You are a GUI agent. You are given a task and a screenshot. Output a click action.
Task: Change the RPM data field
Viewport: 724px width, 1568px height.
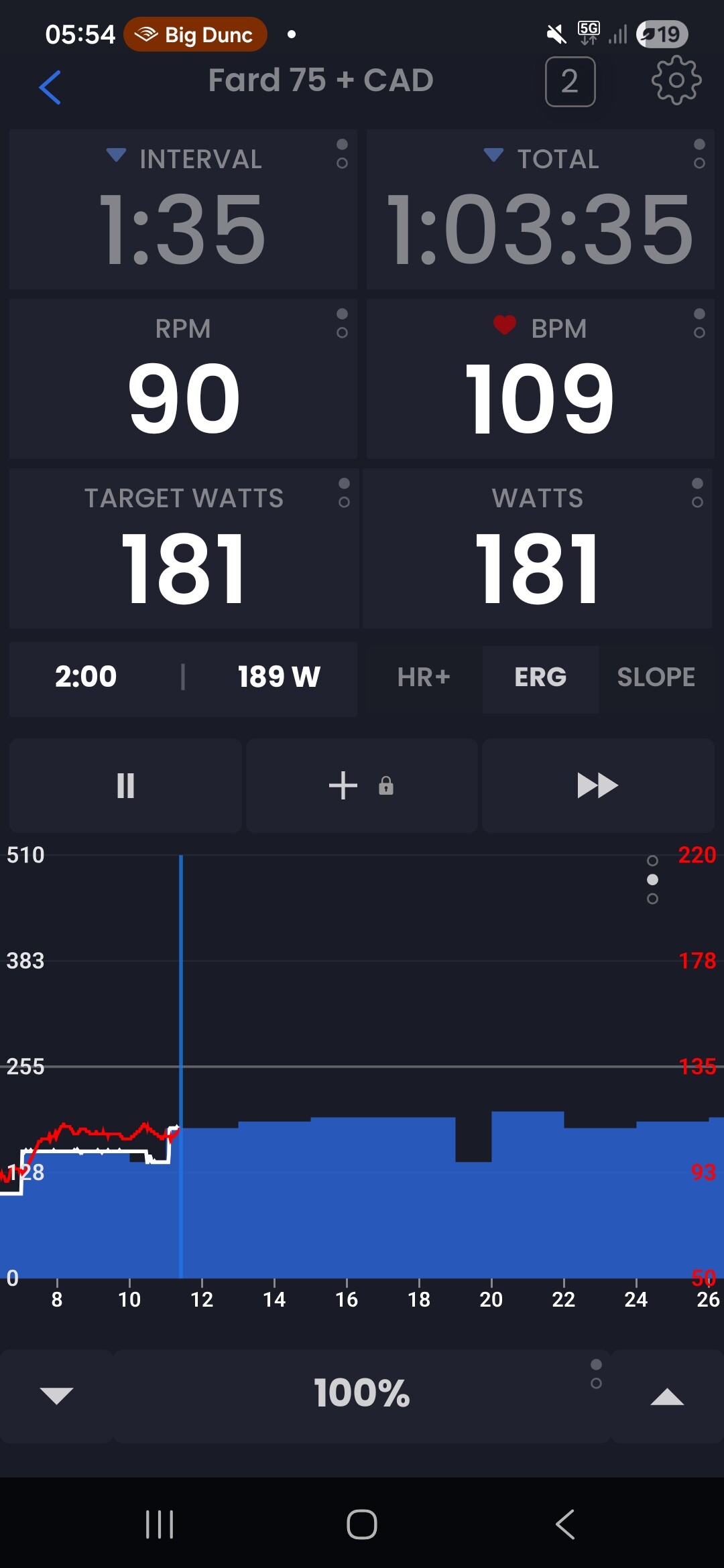(342, 323)
